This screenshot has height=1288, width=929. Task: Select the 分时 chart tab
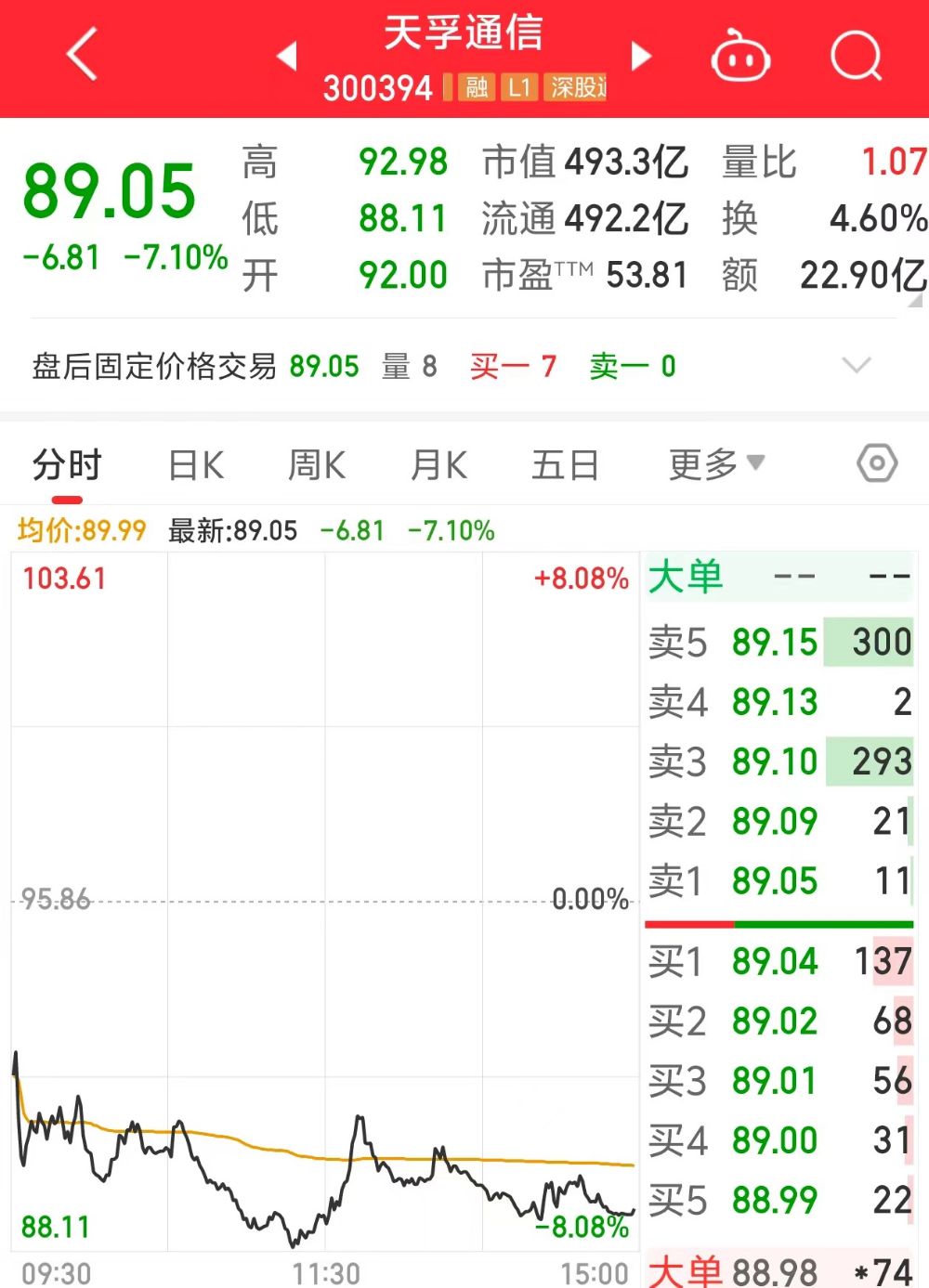(x=67, y=464)
